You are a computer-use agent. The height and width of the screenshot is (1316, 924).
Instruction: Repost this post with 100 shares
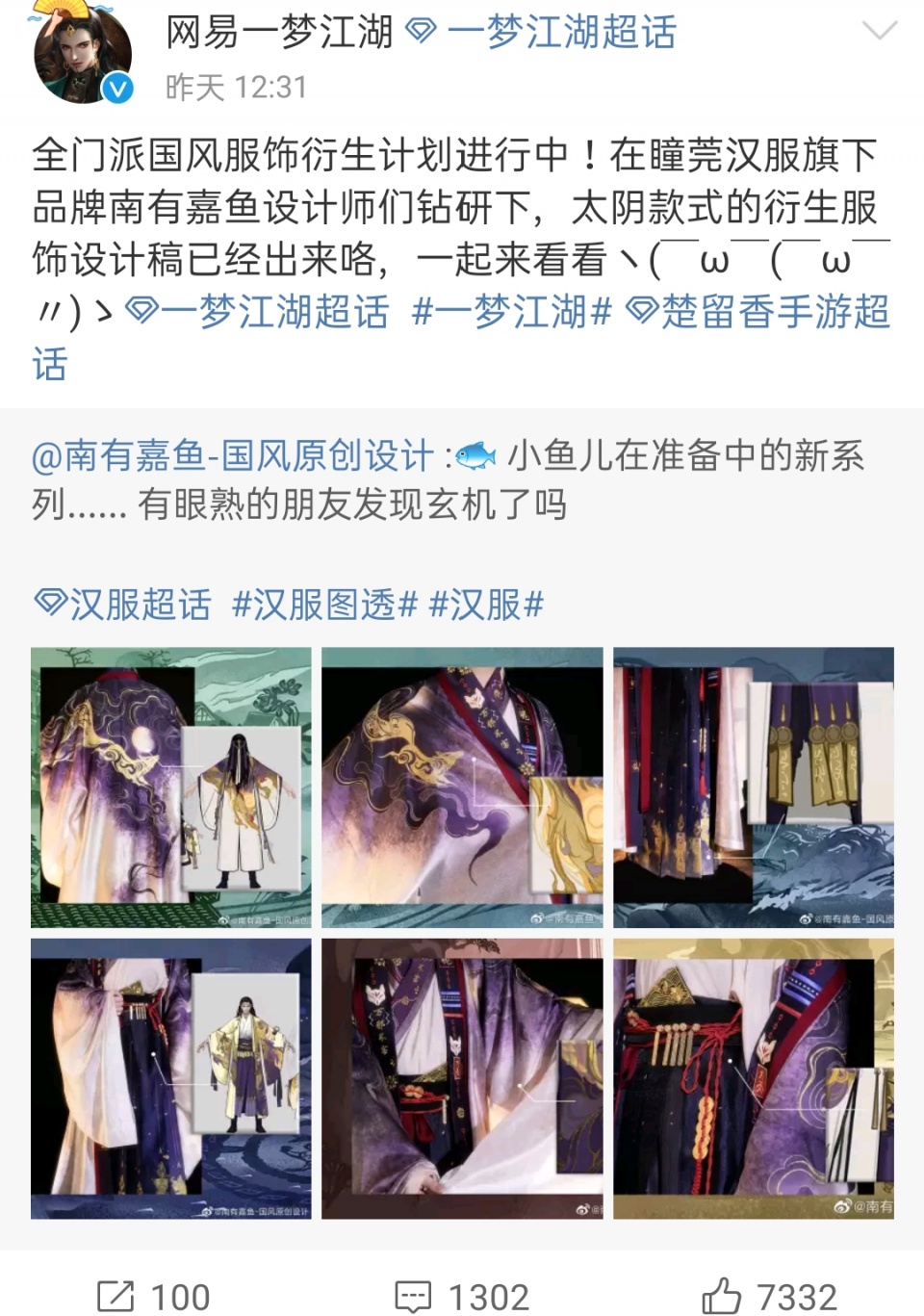point(154,1296)
